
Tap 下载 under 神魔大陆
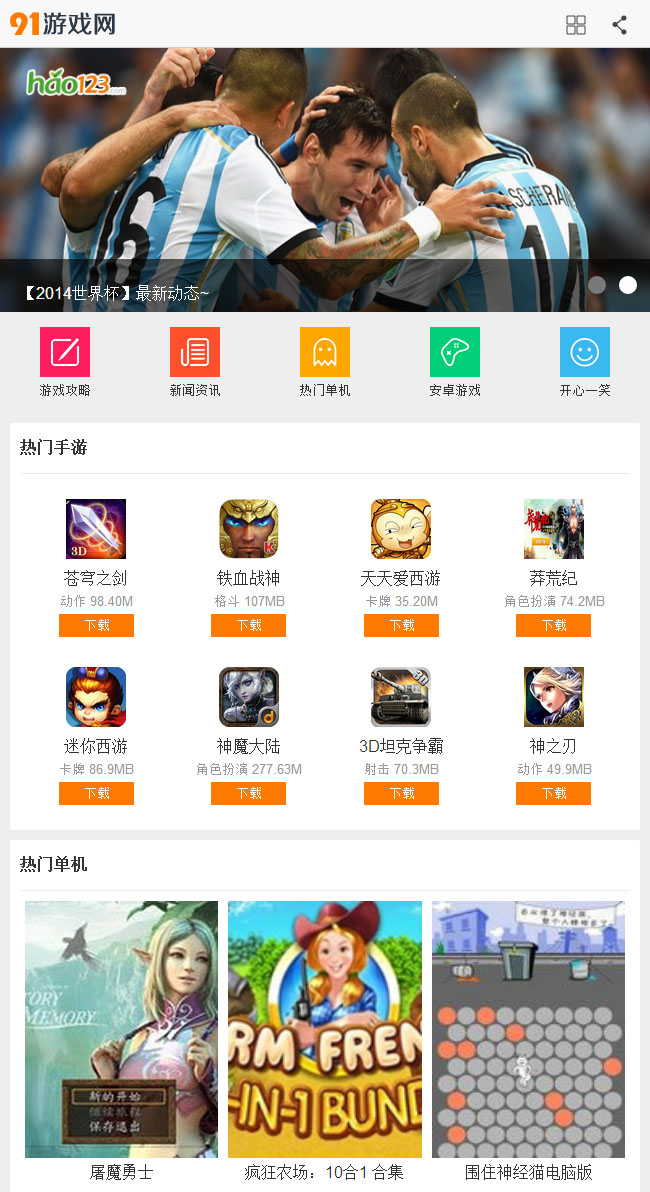click(x=248, y=793)
